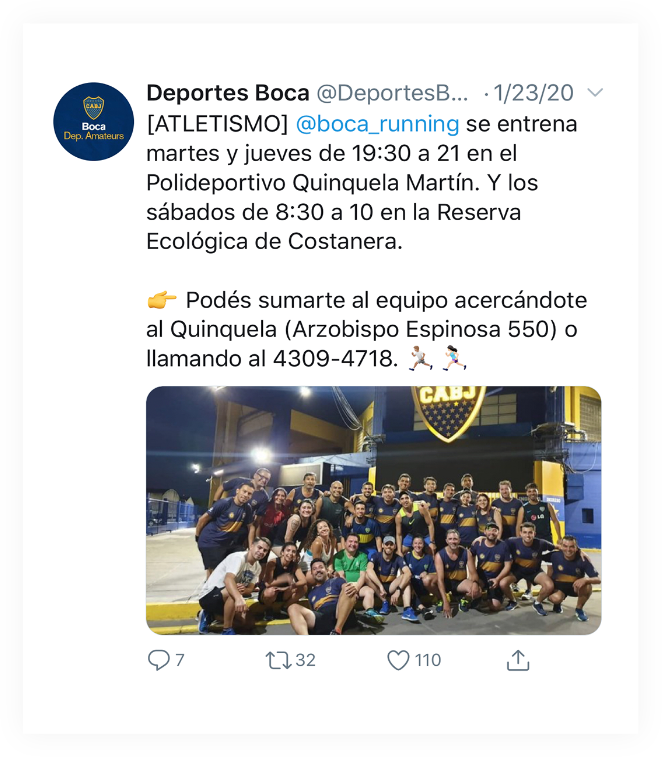Reply to the Deportes Boca tweet

pyautogui.click(x=159, y=660)
